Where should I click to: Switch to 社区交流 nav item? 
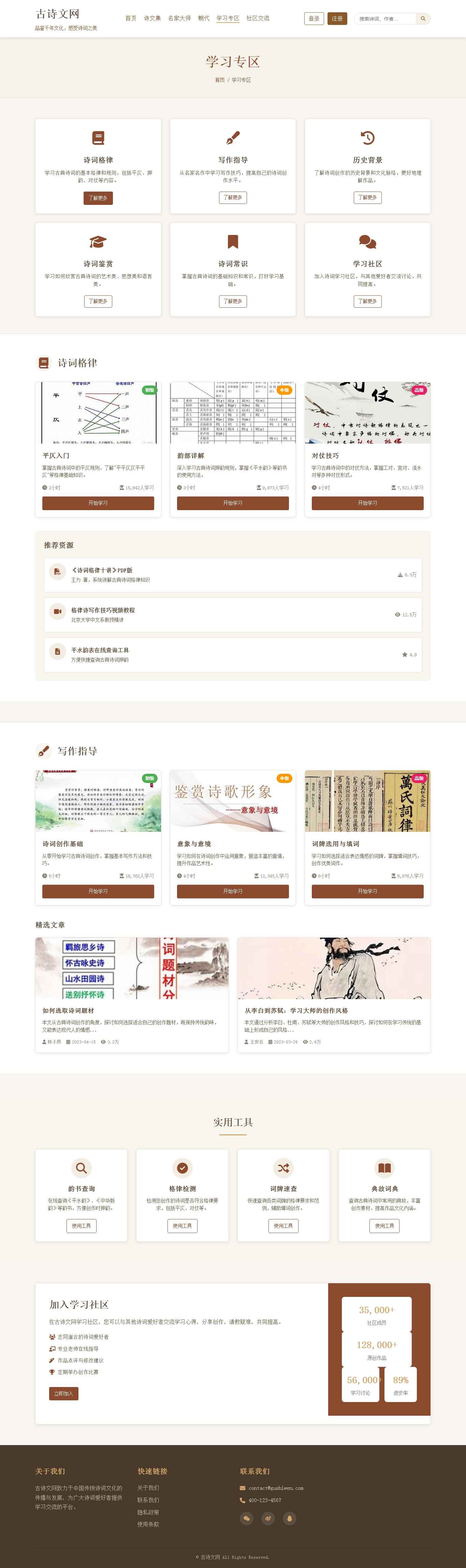click(258, 18)
